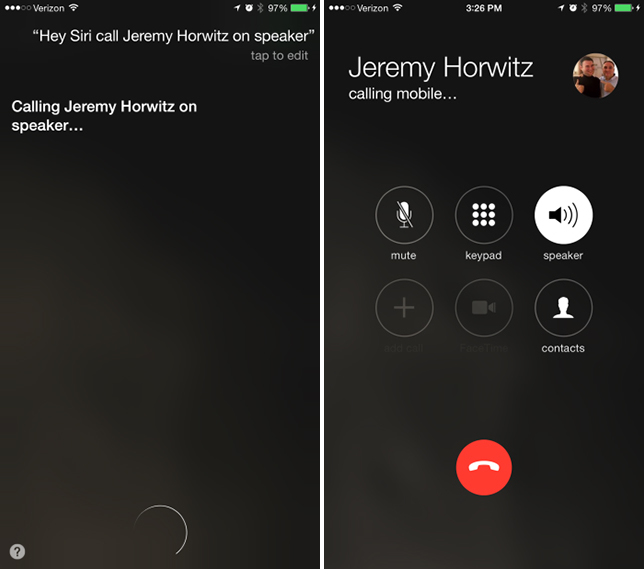Open the call keypad

[484, 215]
